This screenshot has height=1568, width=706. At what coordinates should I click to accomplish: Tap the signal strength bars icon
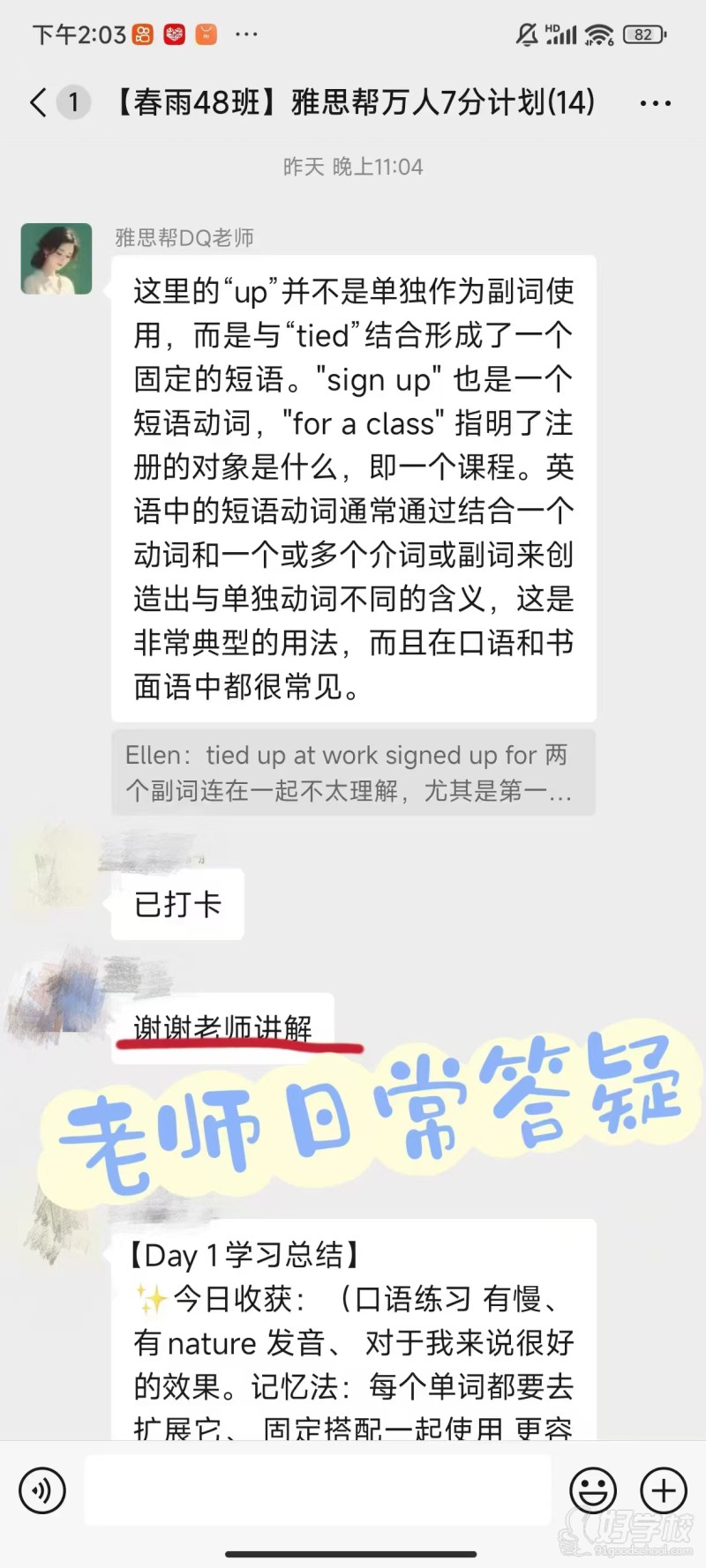pyautogui.click(x=562, y=34)
